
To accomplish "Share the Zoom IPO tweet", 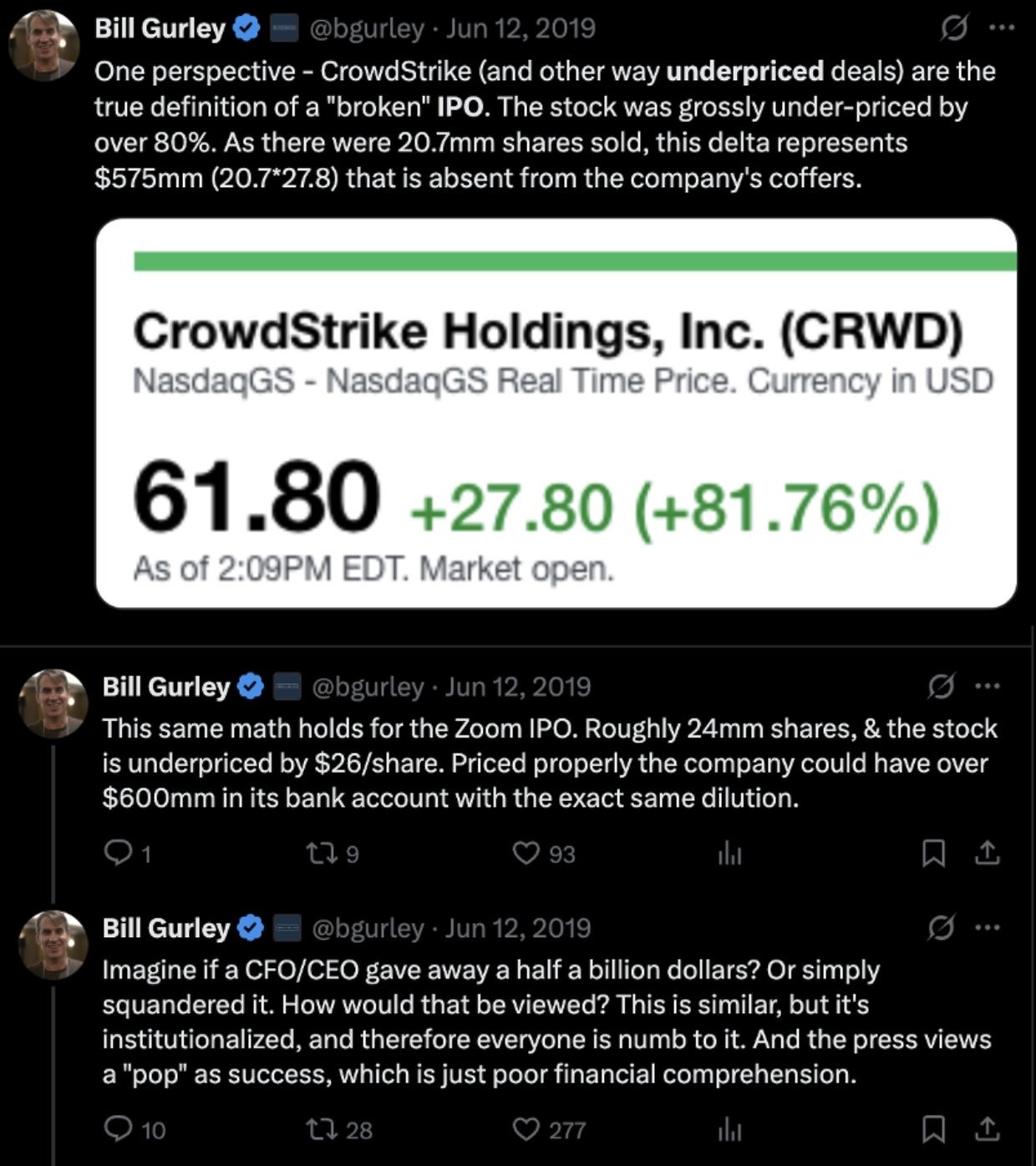I will 987,853.
